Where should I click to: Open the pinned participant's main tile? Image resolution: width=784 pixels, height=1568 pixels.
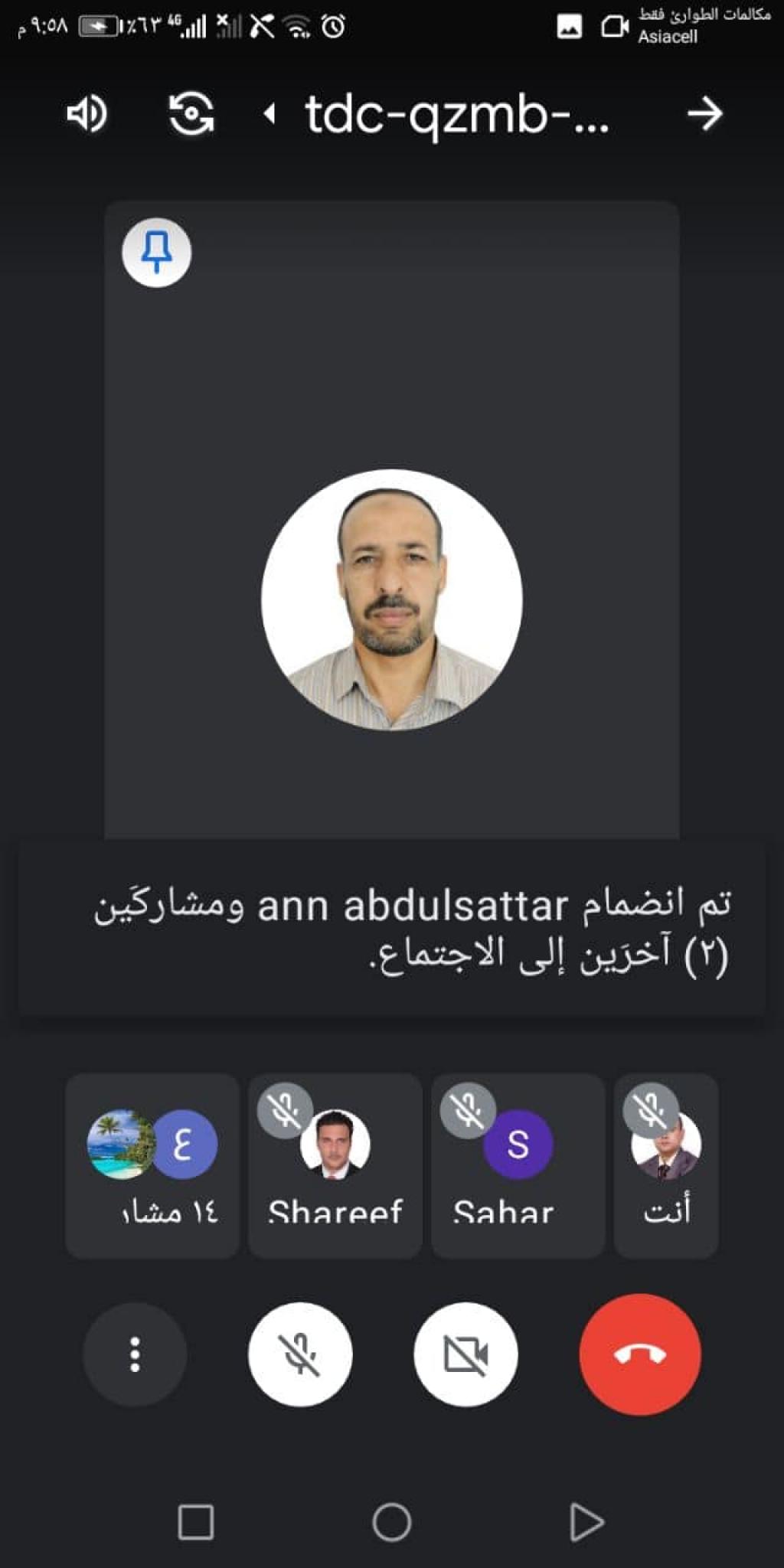[x=391, y=599]
